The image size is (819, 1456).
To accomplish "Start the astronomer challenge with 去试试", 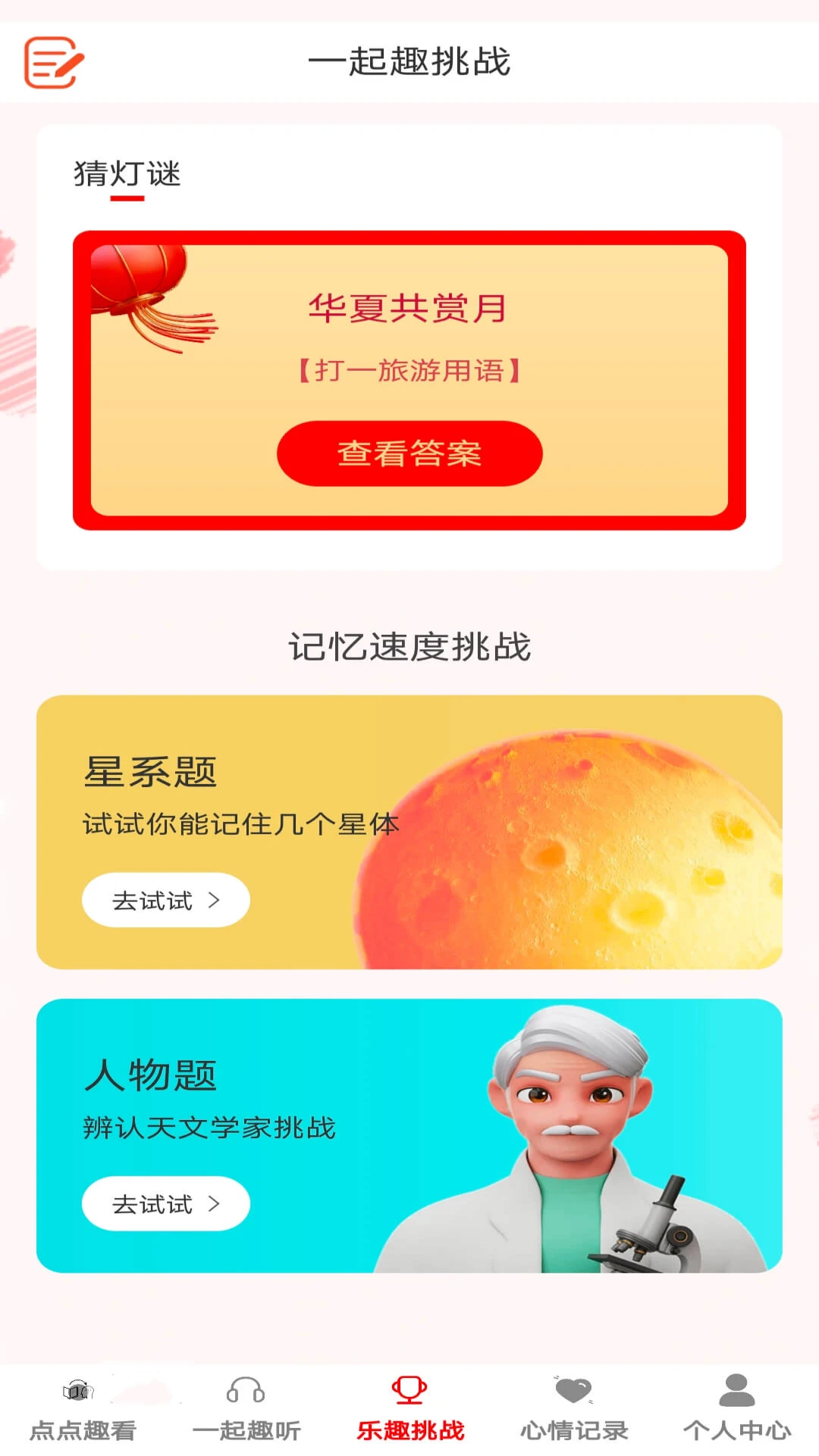I will [x=165, y=1204].
